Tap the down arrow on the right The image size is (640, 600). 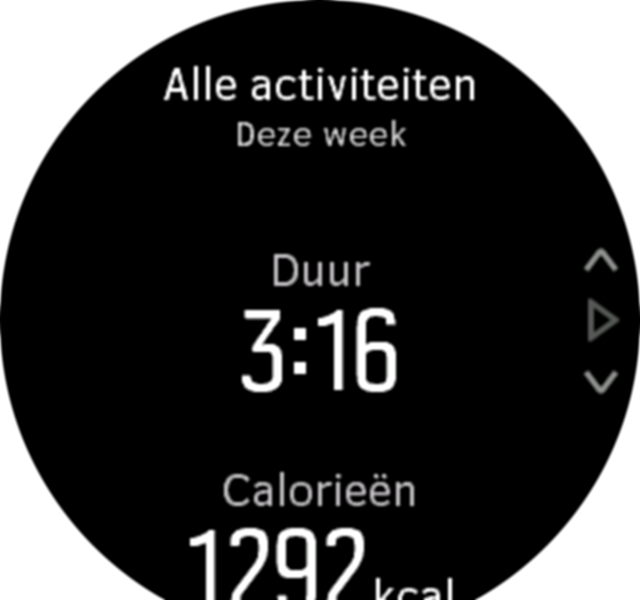click(600, 381)
